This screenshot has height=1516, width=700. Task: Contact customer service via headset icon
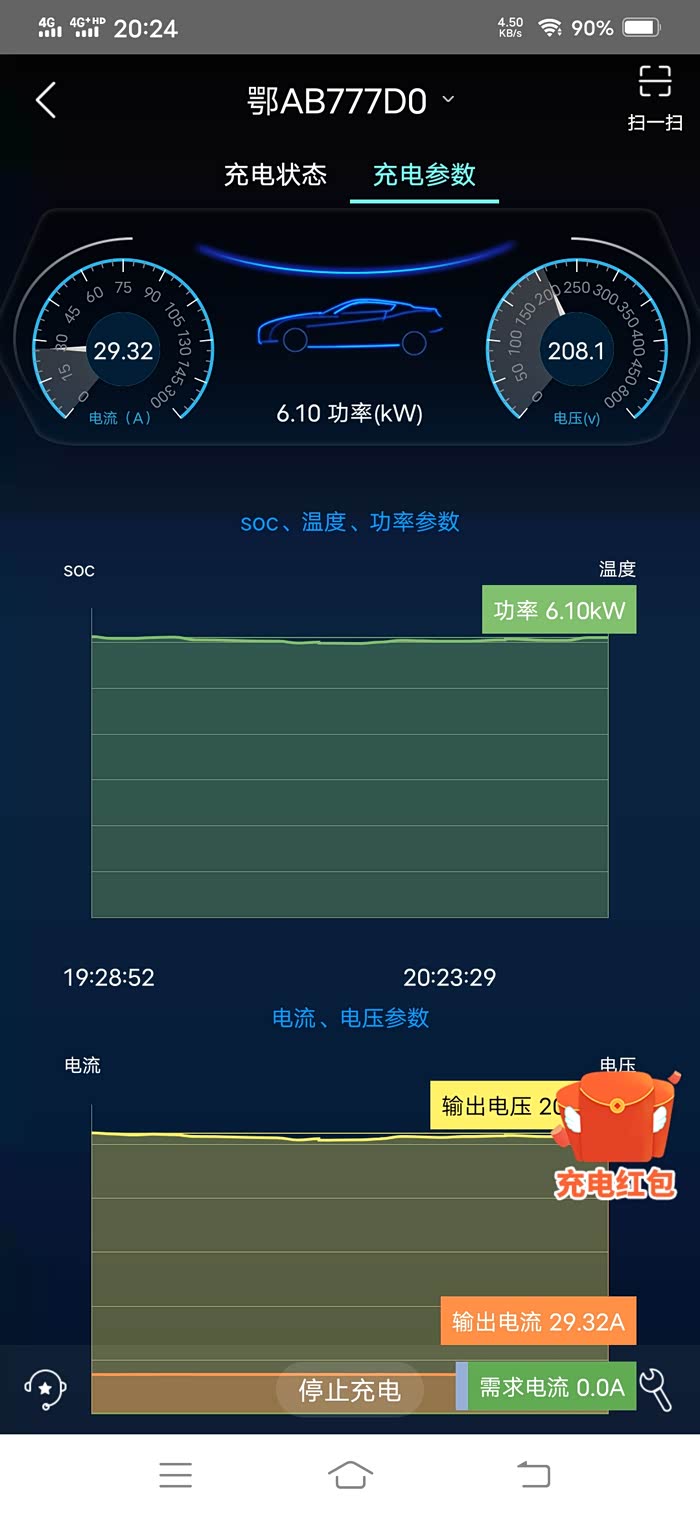(x=45, y=1388)
